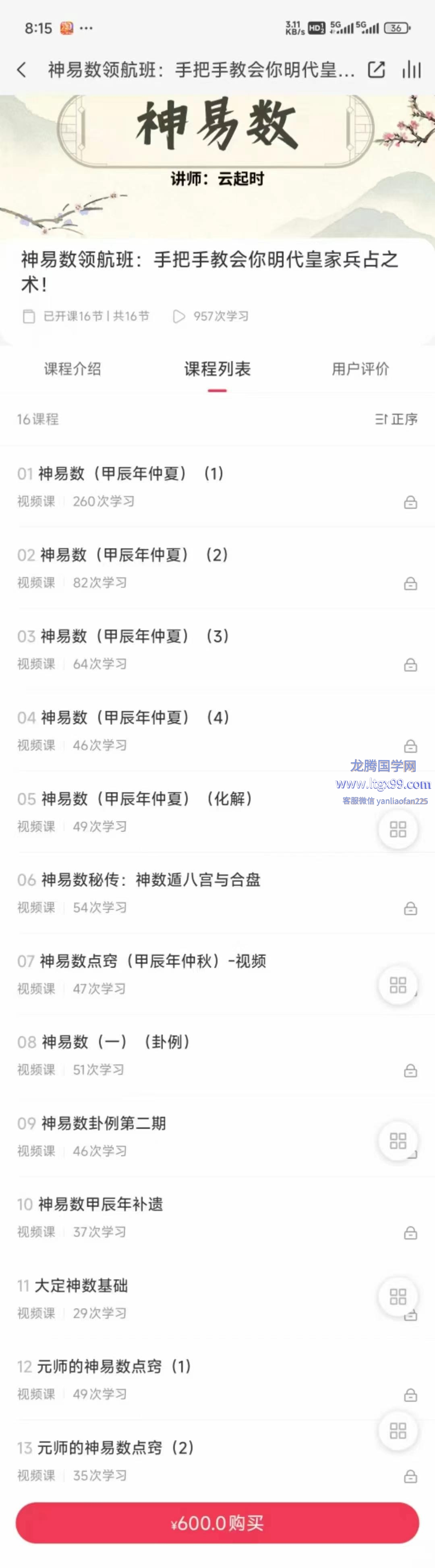This screenshot has width=435, height=1568.
Task: Go back from the course page
Action: 22,70
